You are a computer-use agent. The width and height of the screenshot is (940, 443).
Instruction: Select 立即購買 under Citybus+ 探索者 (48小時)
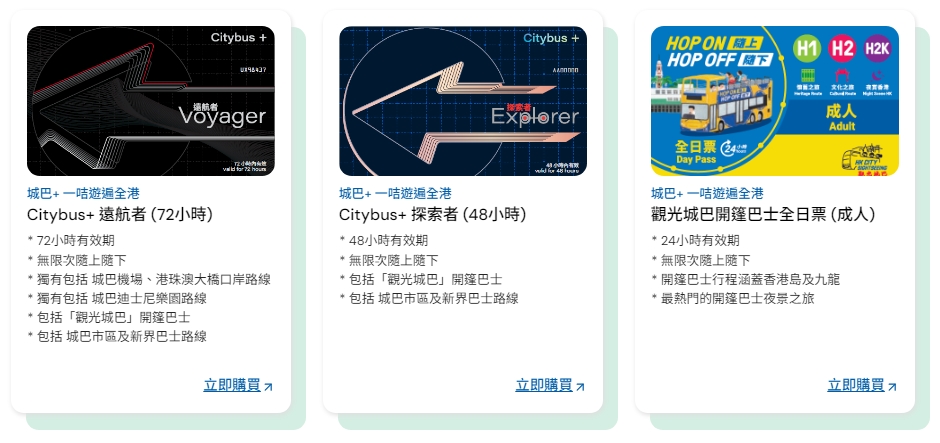549,385
